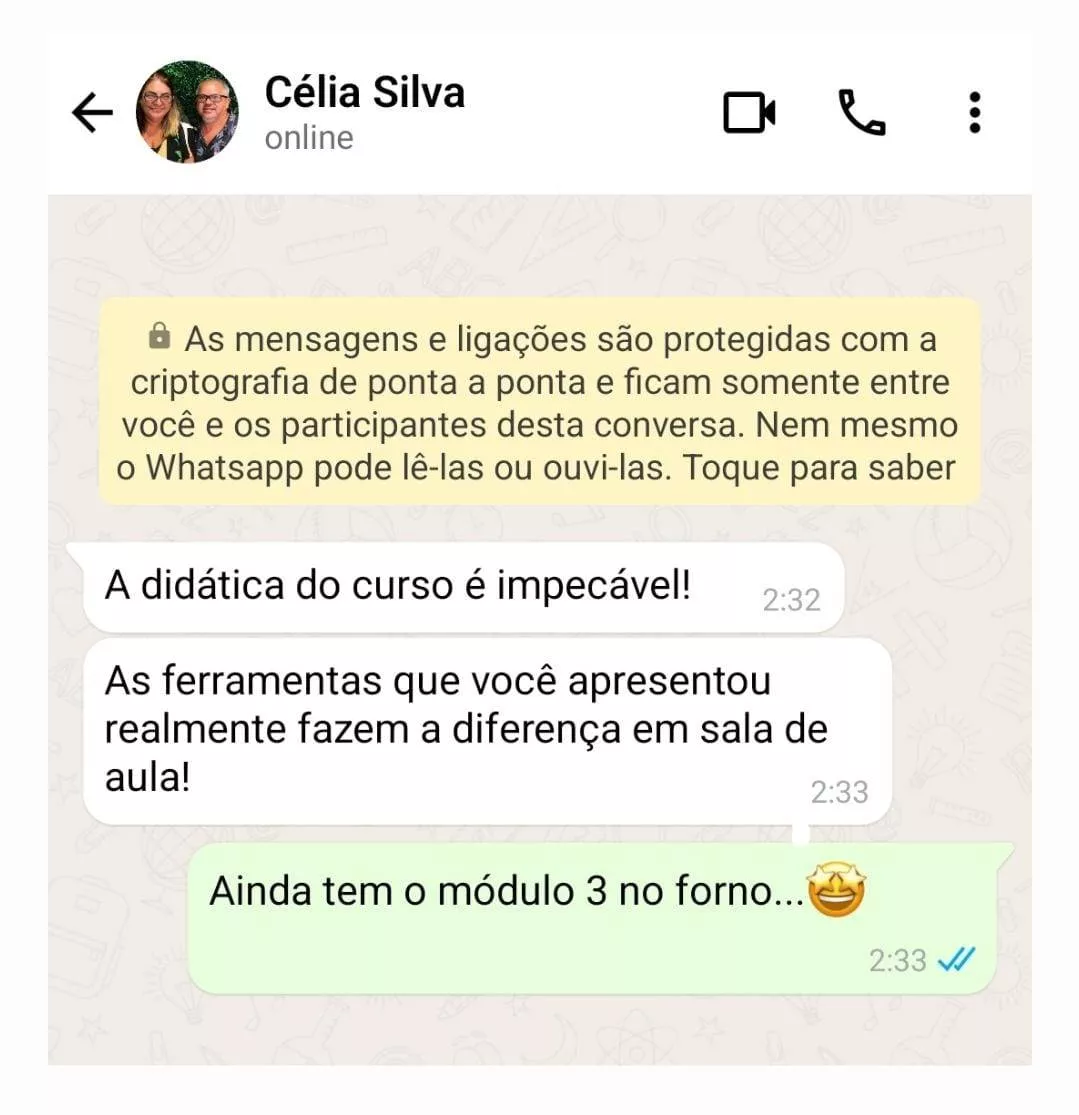Screen dimensions: 1079x1115
Task: Start a video call with Célia Silva
Action: click(x=749, y=113)
